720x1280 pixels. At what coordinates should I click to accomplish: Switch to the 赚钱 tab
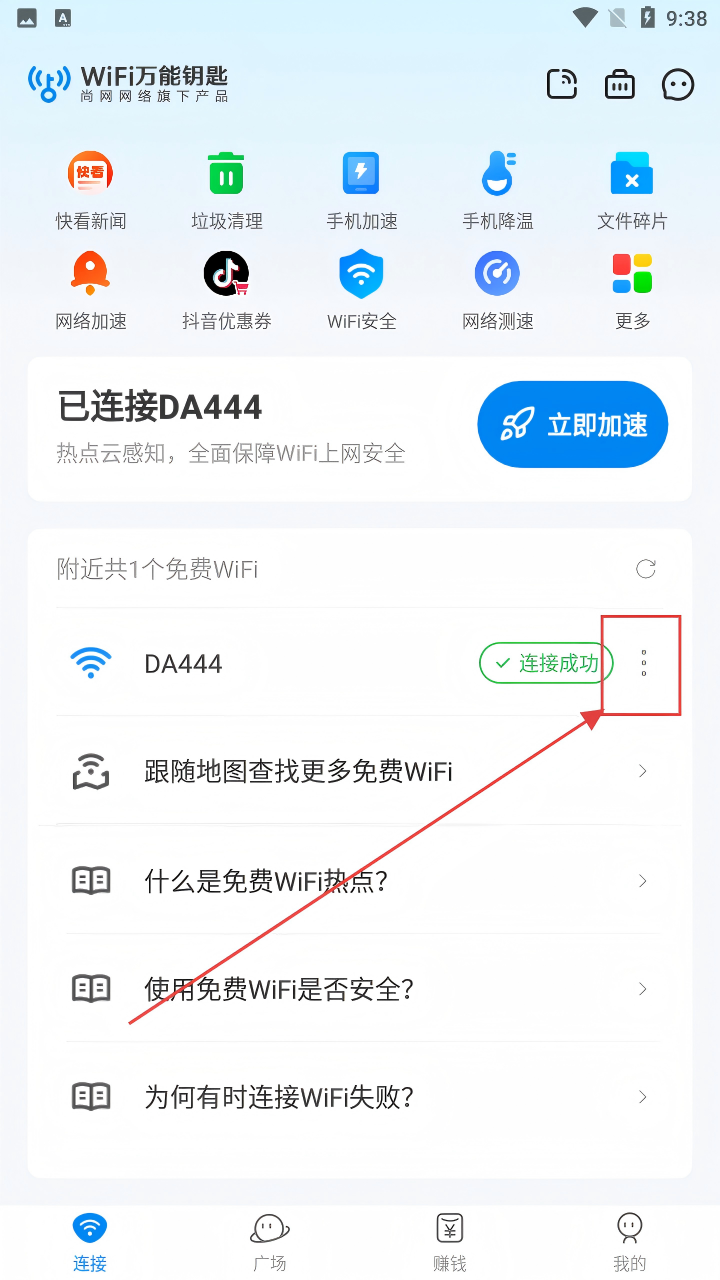[x=450, y=1242]
